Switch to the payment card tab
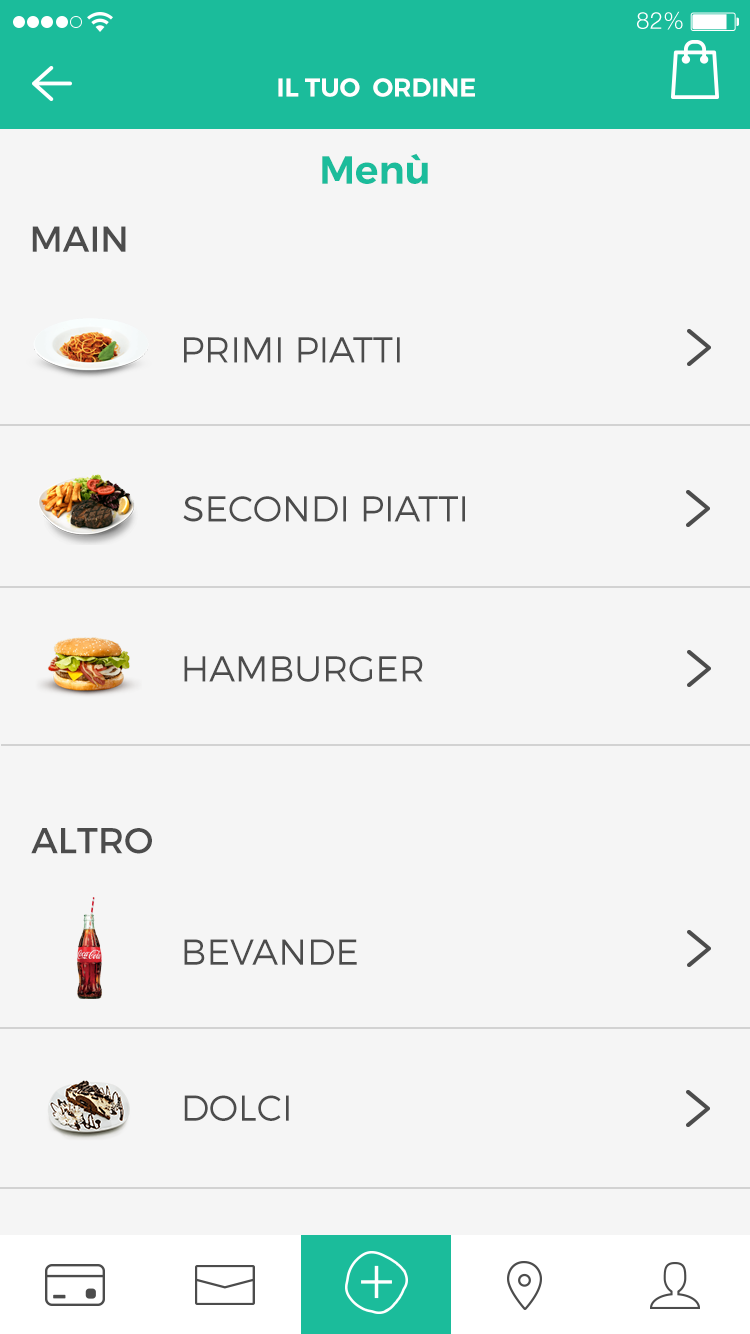 (75, 1285)
